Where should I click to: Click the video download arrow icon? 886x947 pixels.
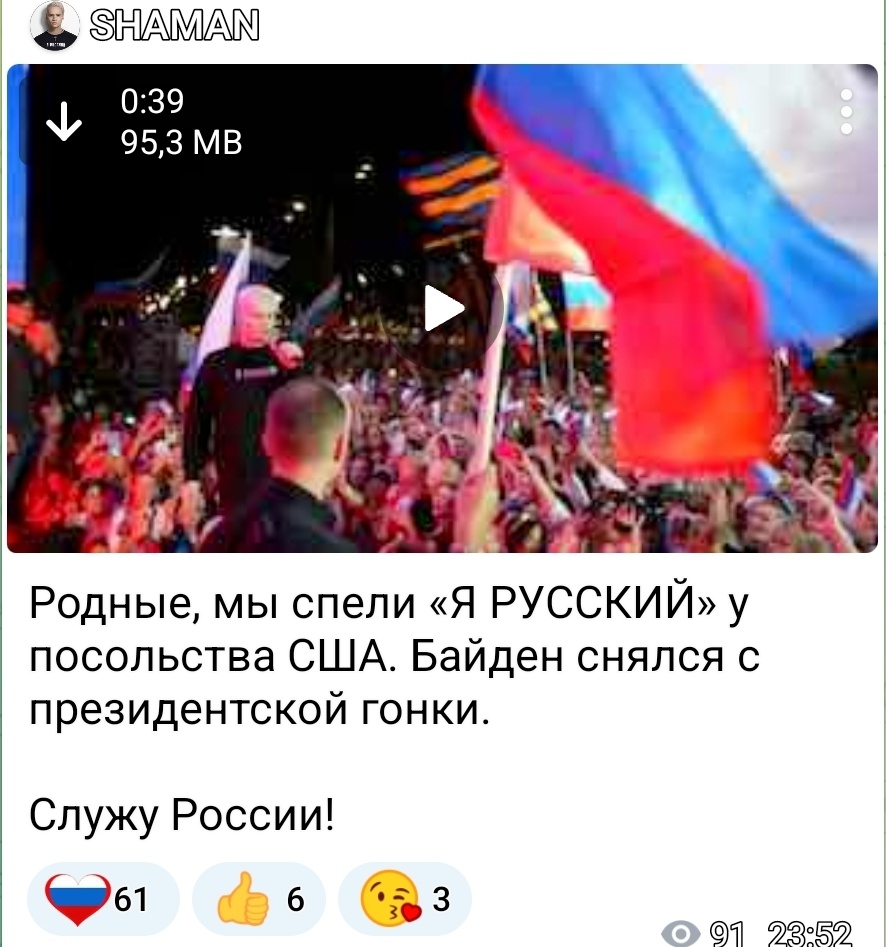coord(66,120)
